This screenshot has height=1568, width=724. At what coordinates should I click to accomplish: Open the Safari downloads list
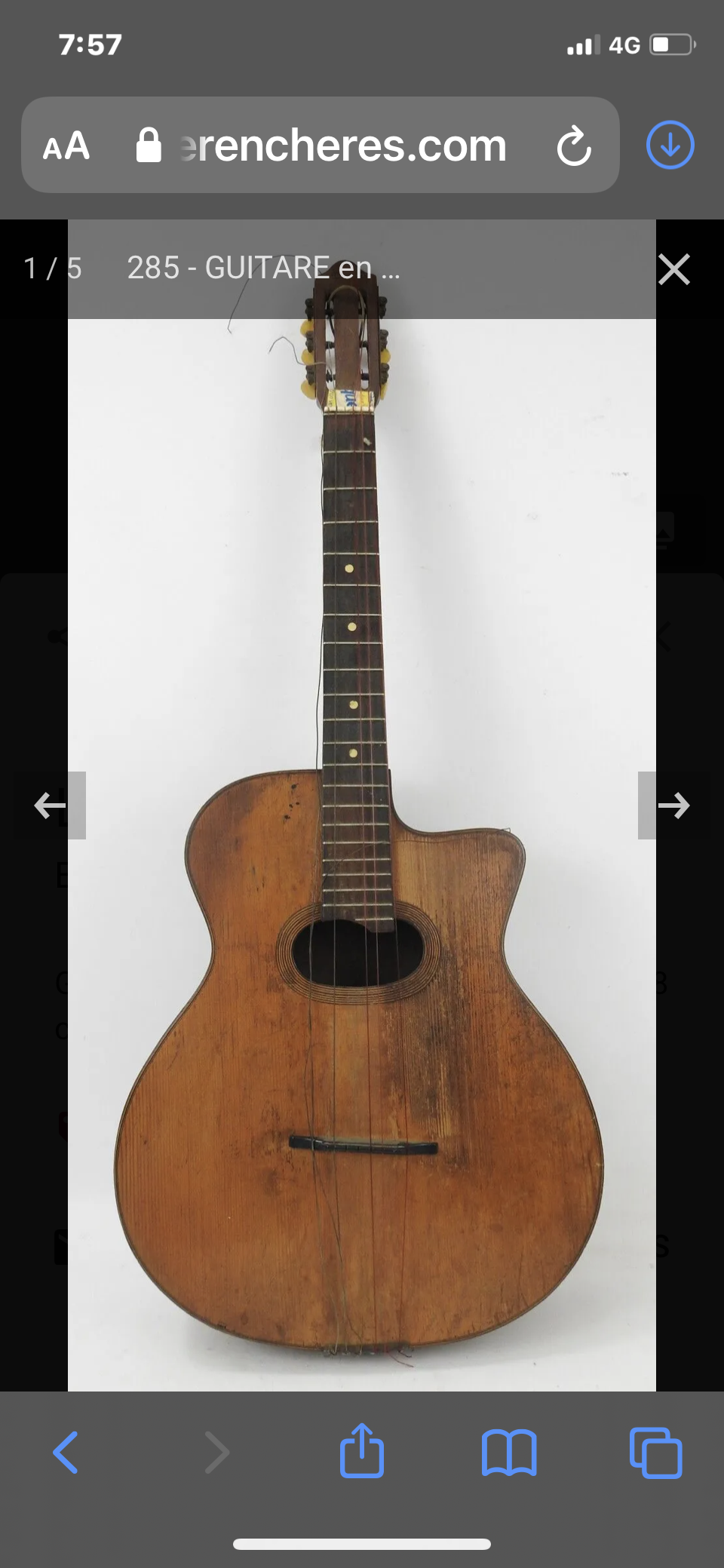[x=670, y=145]
